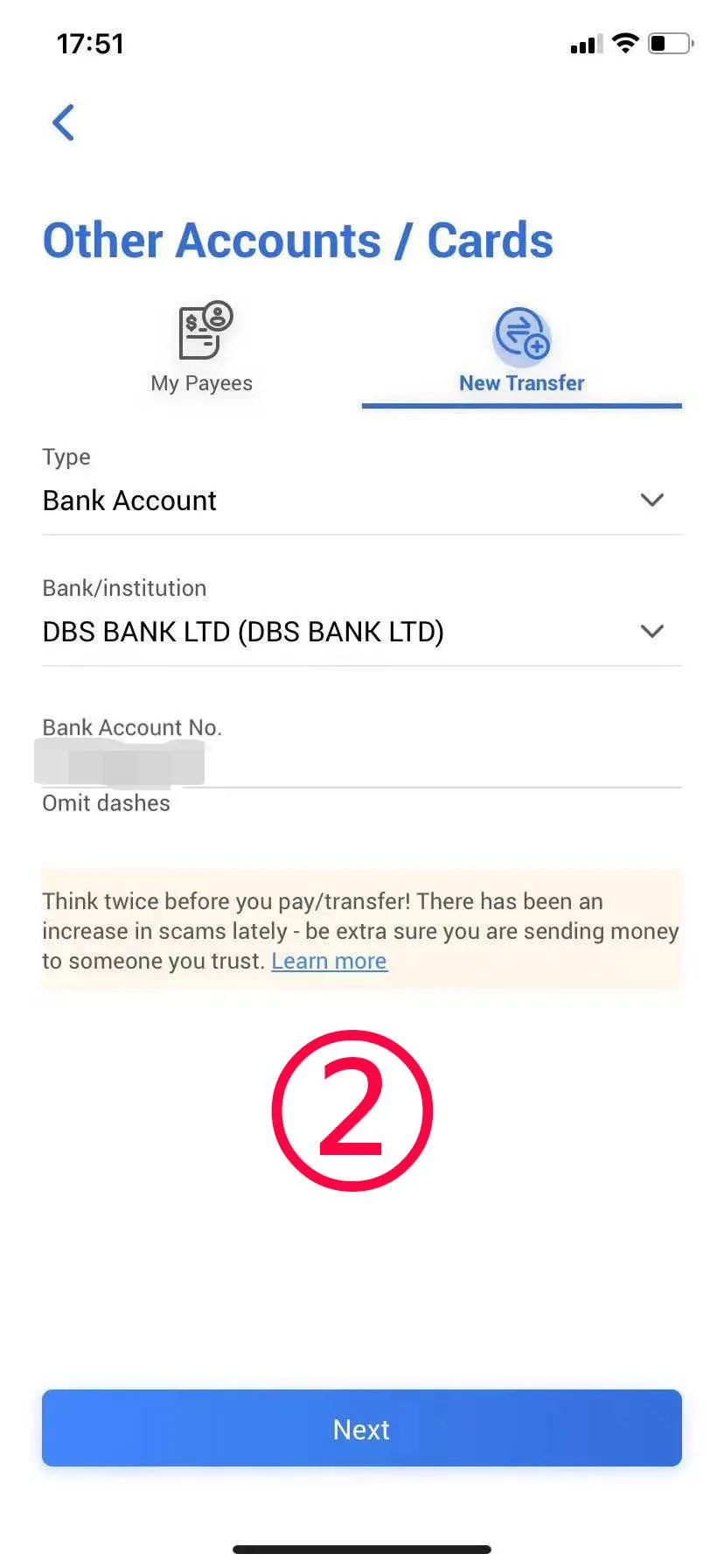
Task: Go back using the top-left arrow
Action: (x=63, y=122)
